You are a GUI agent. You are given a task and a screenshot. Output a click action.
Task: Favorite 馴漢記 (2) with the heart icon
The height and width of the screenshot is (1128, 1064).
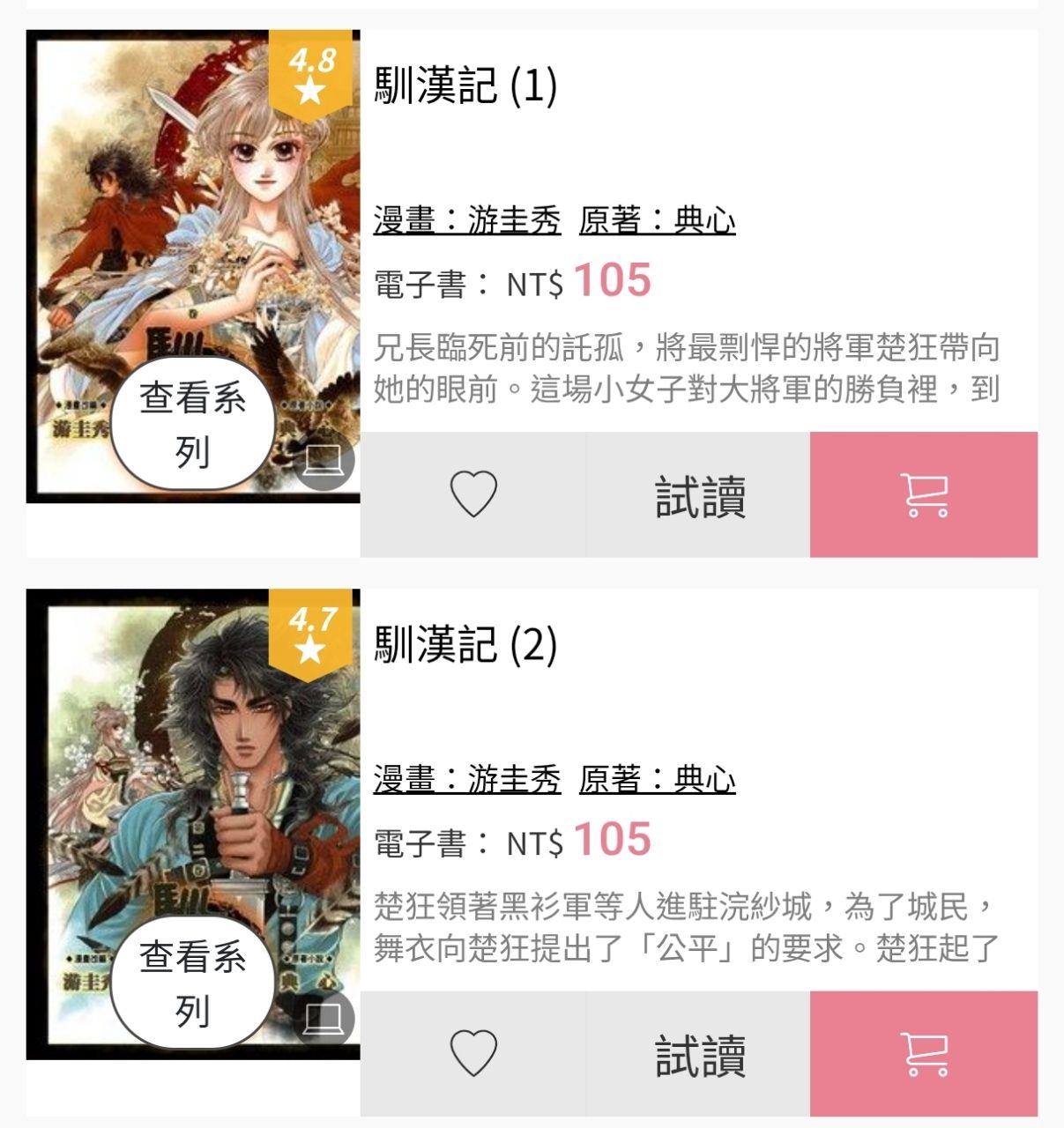(x=473, y=1053)
